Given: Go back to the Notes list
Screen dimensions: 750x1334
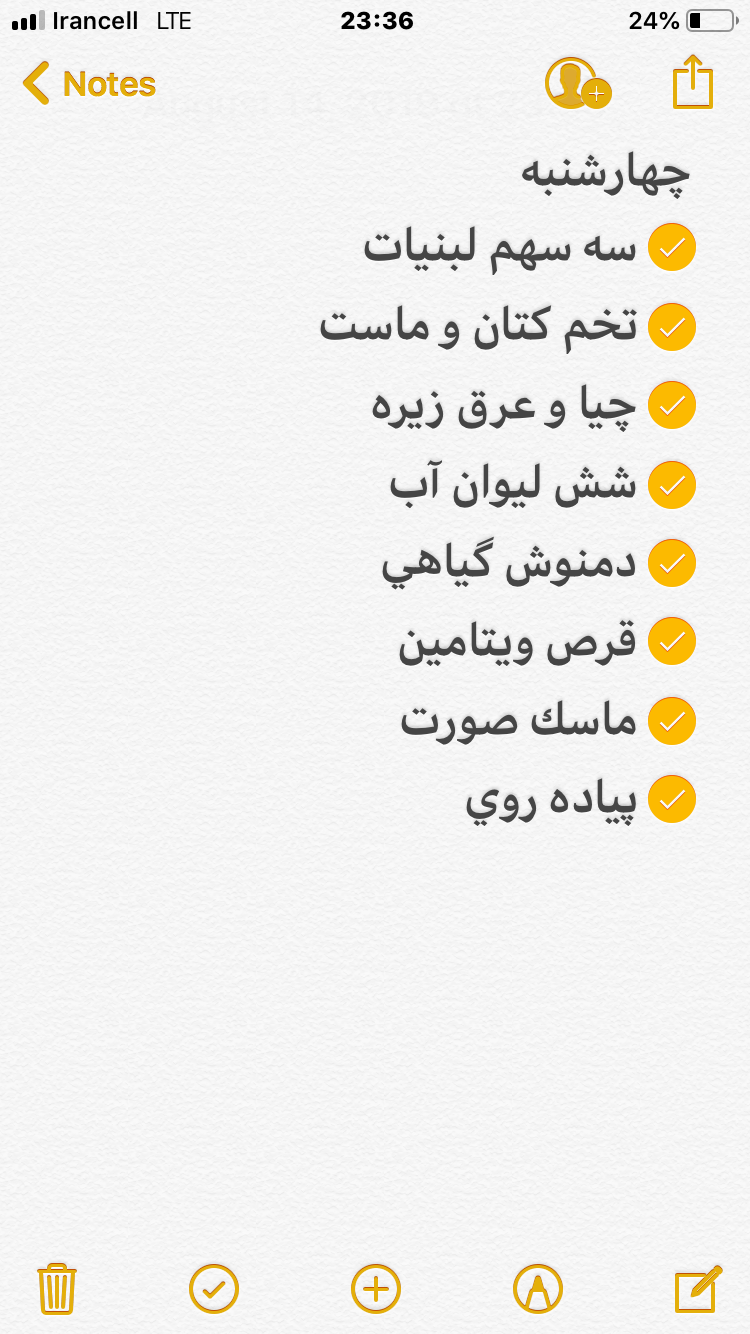Looking at the screenshot, I should [x=90, y=84].
